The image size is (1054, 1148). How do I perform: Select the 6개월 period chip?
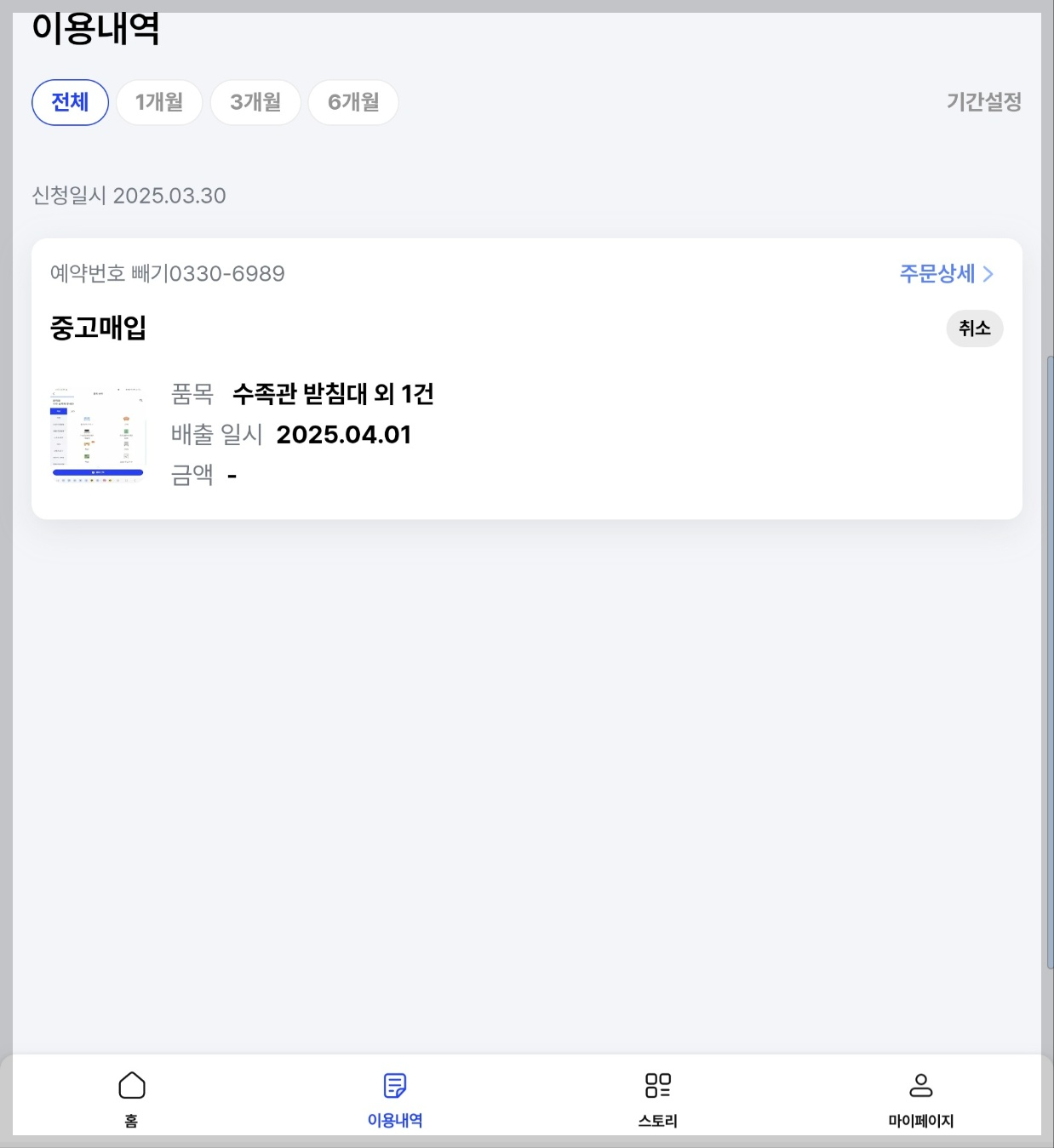(353, 102)
